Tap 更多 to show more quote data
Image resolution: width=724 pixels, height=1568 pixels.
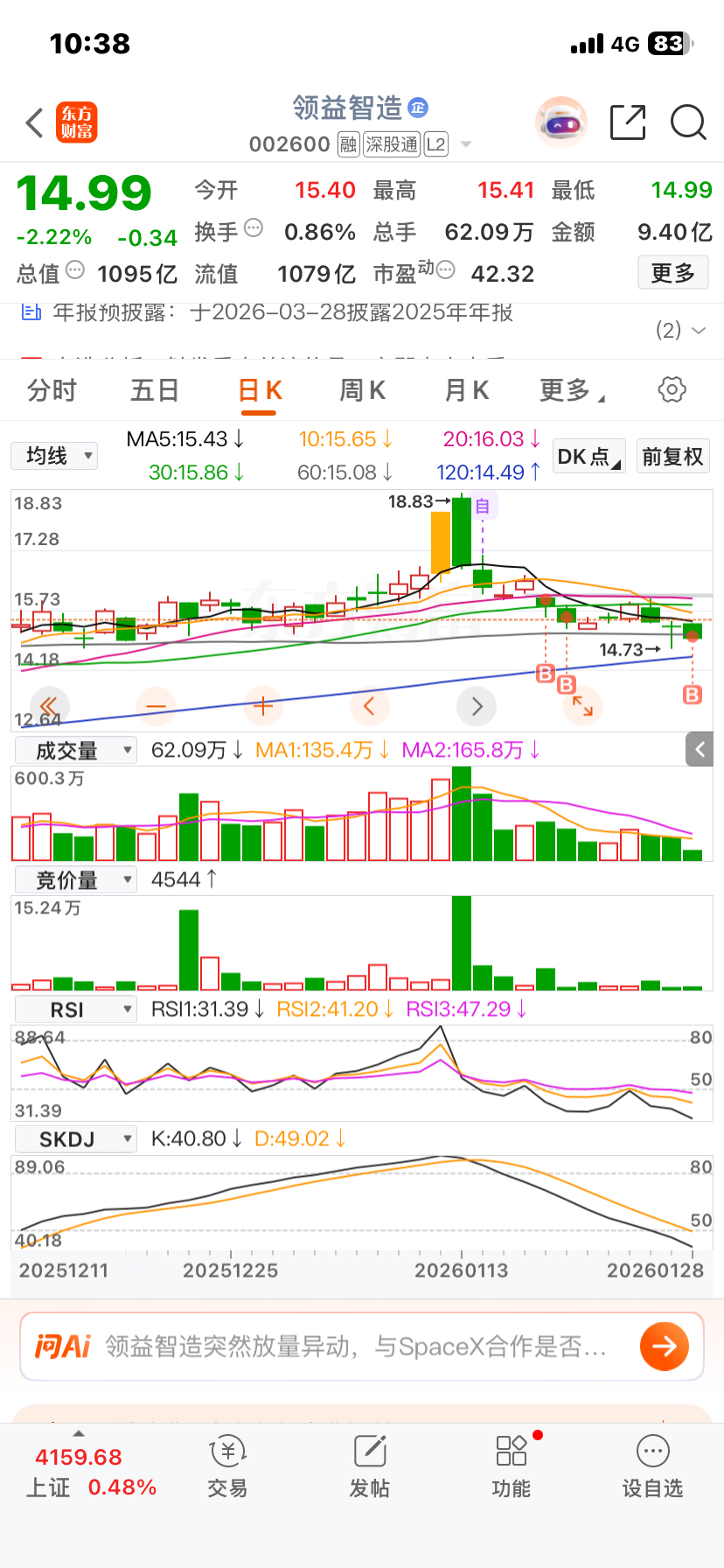672,274
